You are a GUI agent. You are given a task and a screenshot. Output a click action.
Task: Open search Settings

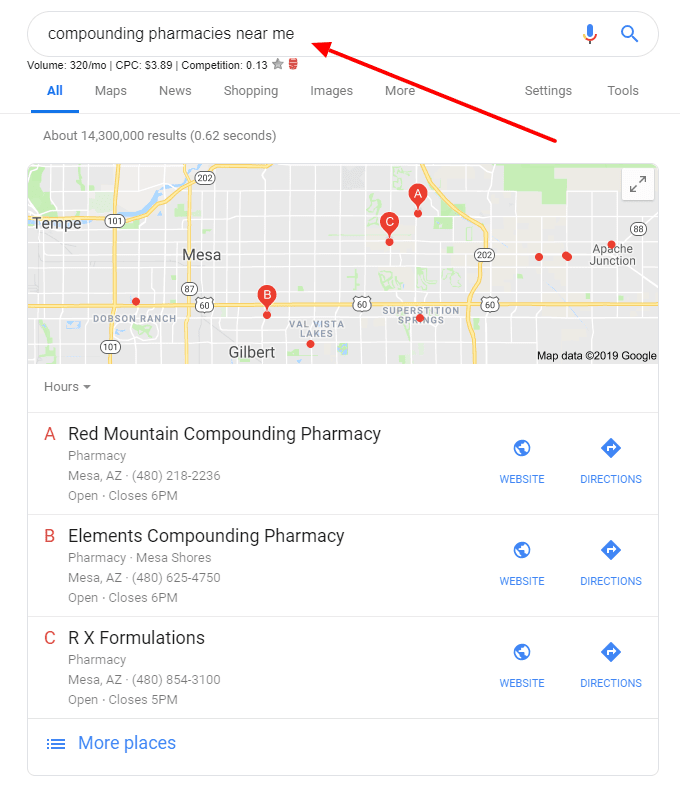tap(548, 91)
